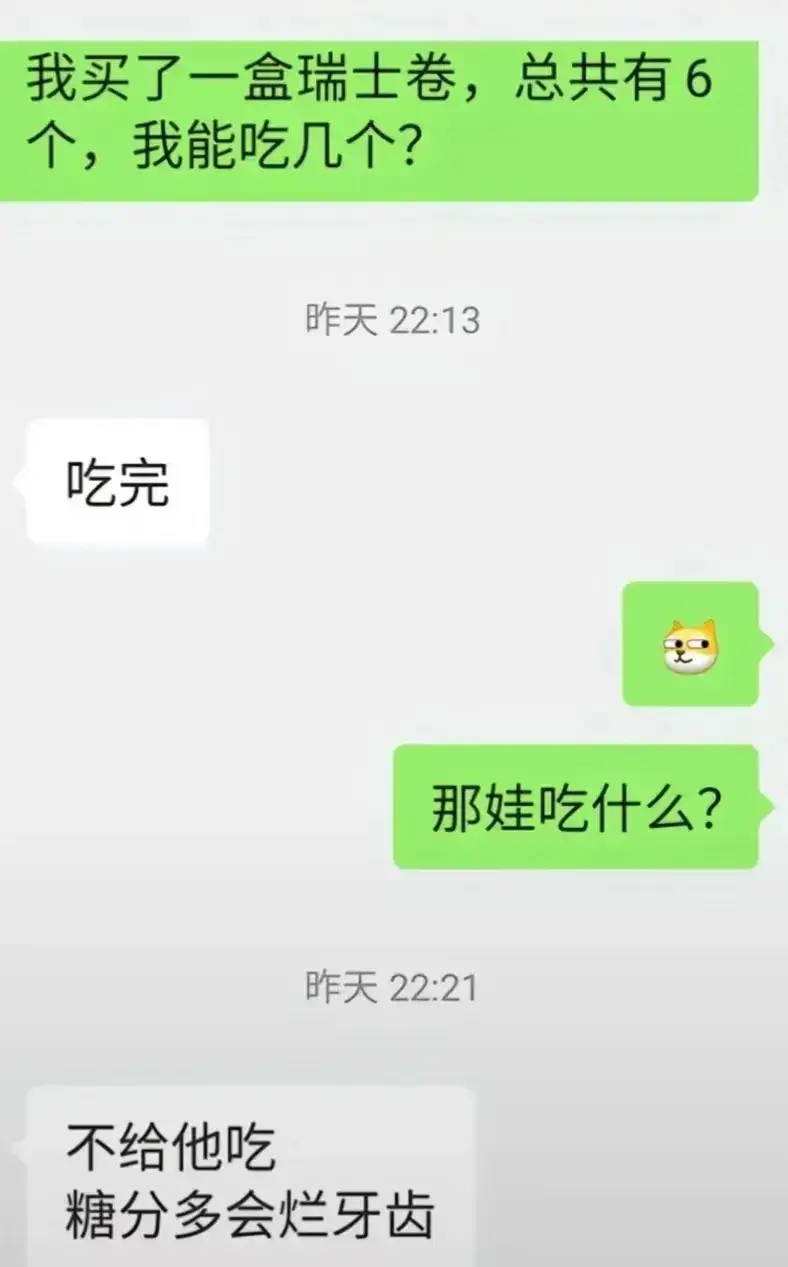788x1267 pixels.
Task: Select the bottom-left reply bubble
Action: pyautogui.click(x=240, y=1180)
